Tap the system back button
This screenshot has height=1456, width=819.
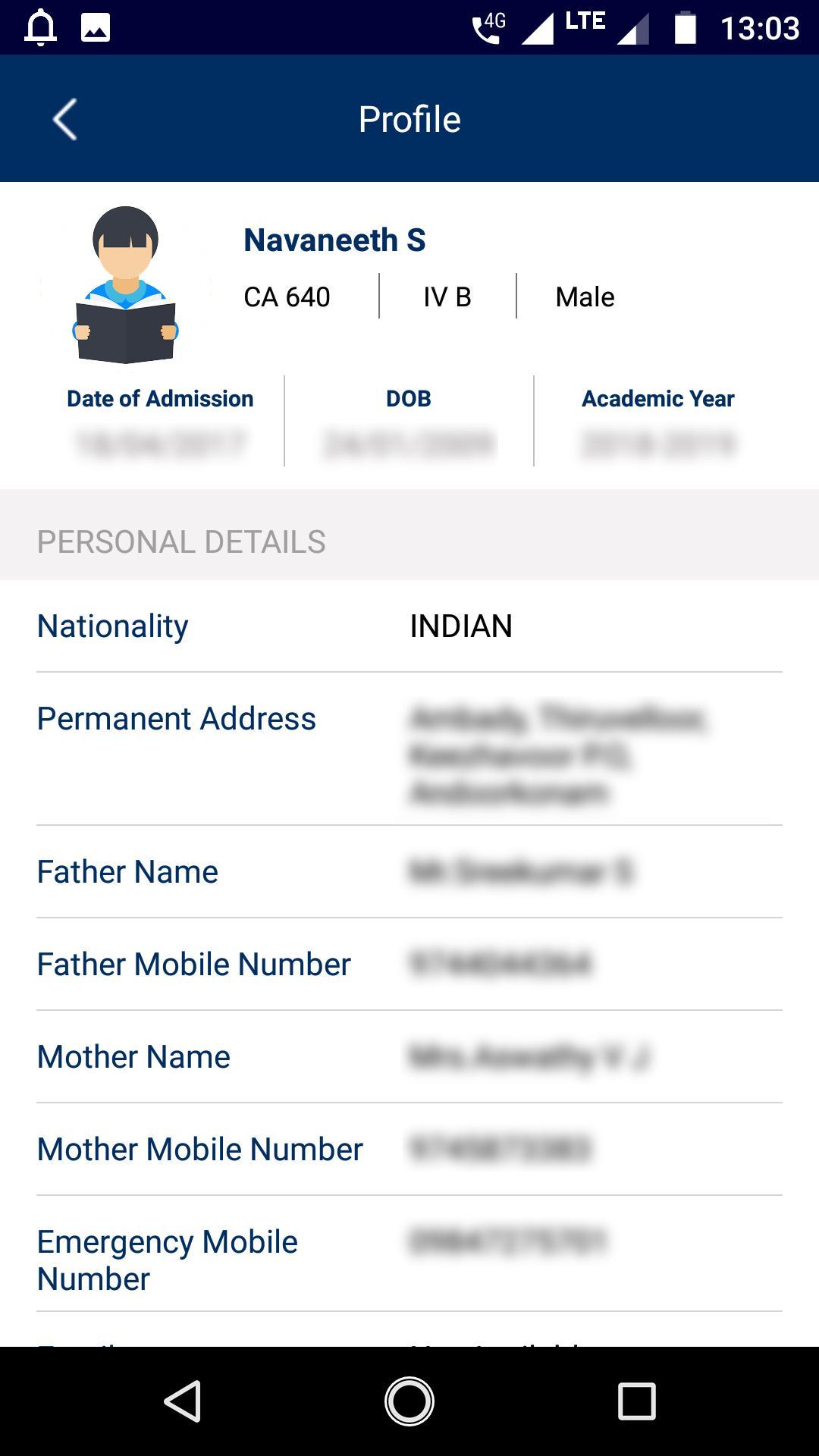pos(183,1401)
